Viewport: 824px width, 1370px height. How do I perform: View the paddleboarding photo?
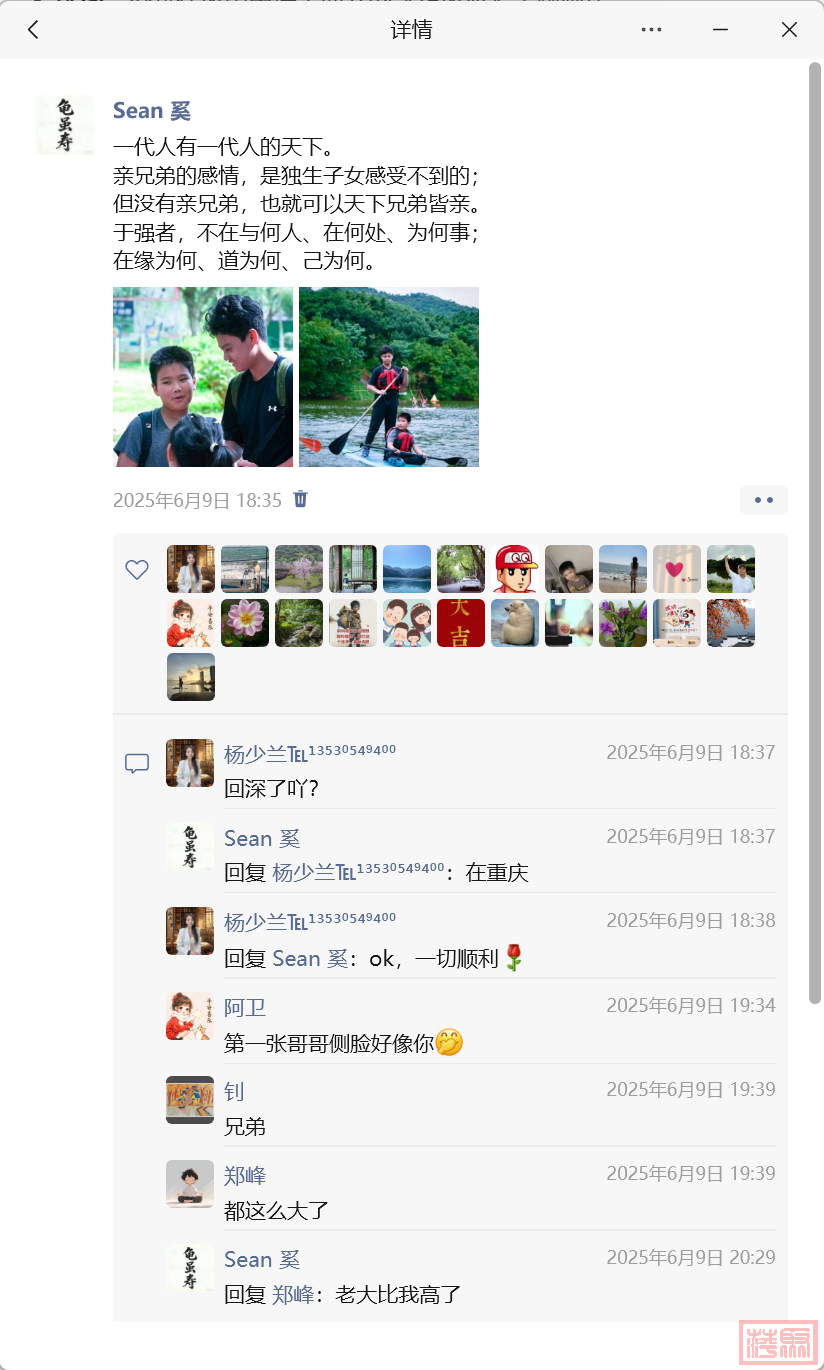coord(389,377)
